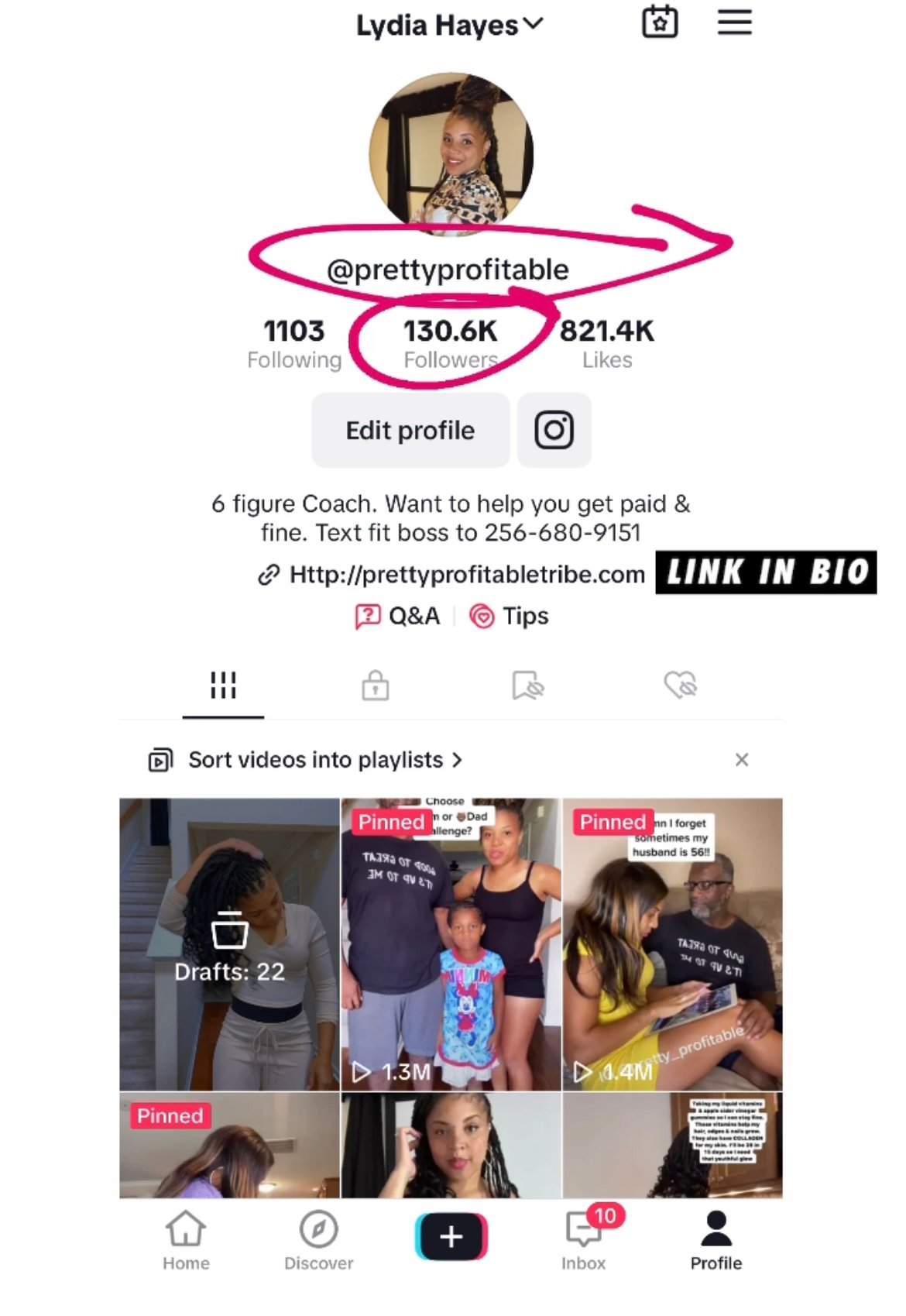906x1316 pixels.
Task: Dismiss the playlists suggestion banner
Action: tap(741, 760)
